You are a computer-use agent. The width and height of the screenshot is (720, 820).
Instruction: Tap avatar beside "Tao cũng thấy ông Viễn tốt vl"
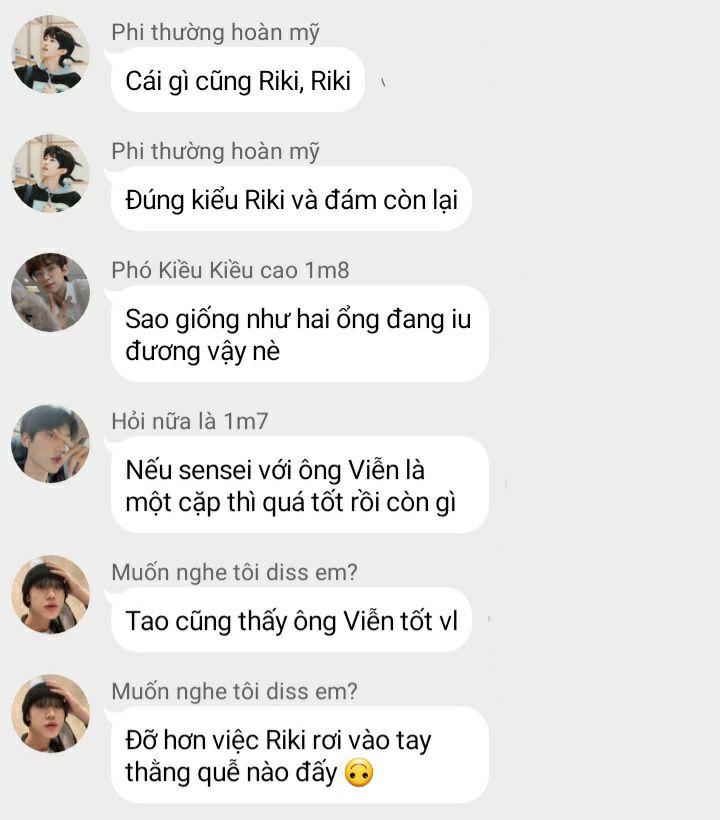50,593
